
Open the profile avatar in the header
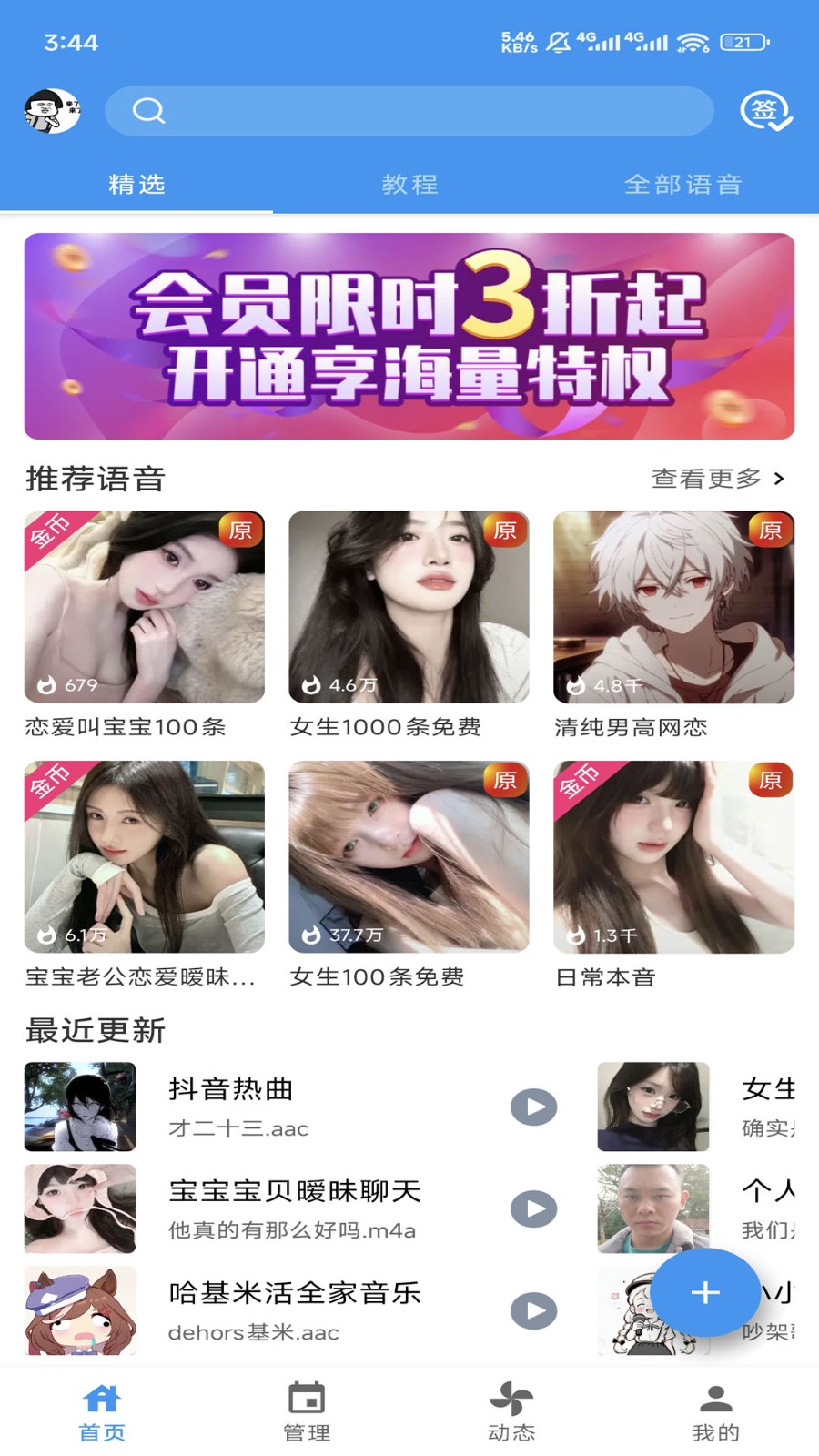click(52, 111)
